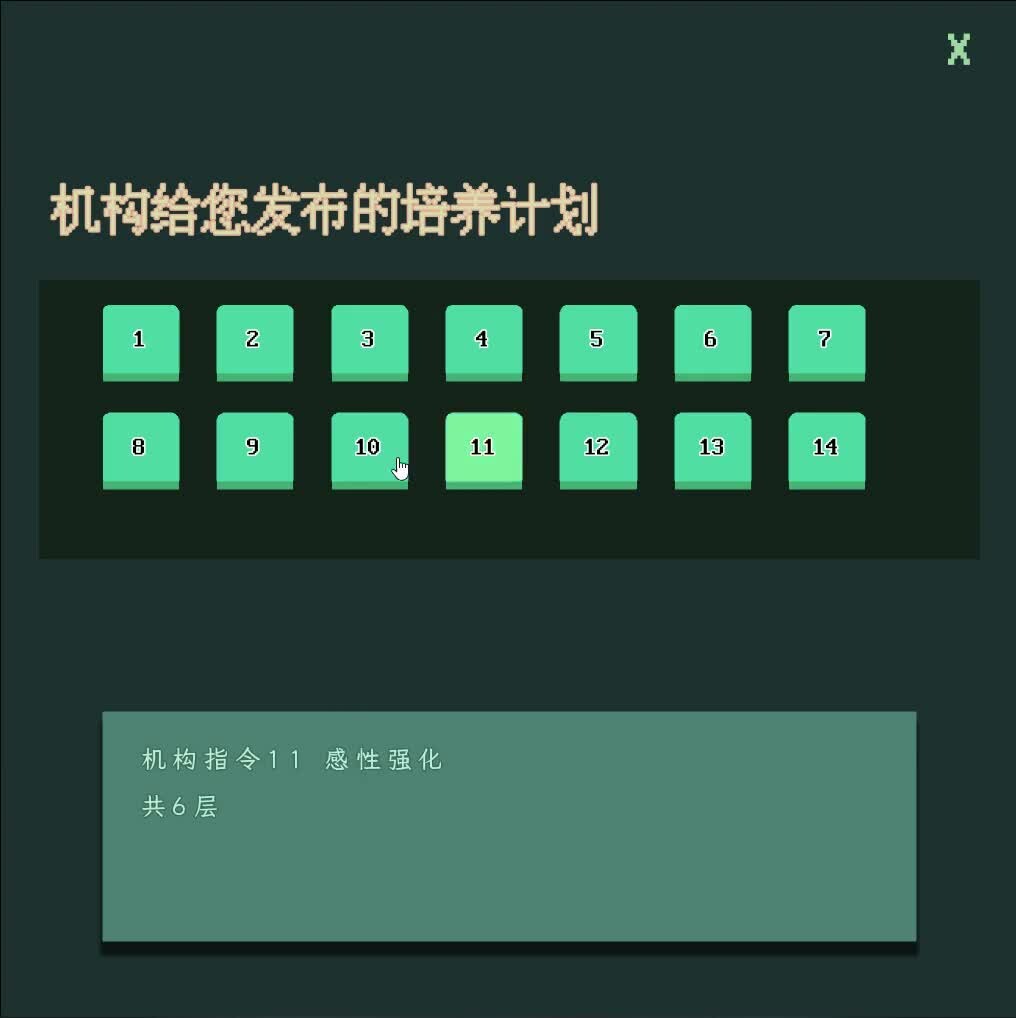Close the training plan panel
Viewport: 1016px width, 1018px height.
pyautogui.click(x=958, y=49)
